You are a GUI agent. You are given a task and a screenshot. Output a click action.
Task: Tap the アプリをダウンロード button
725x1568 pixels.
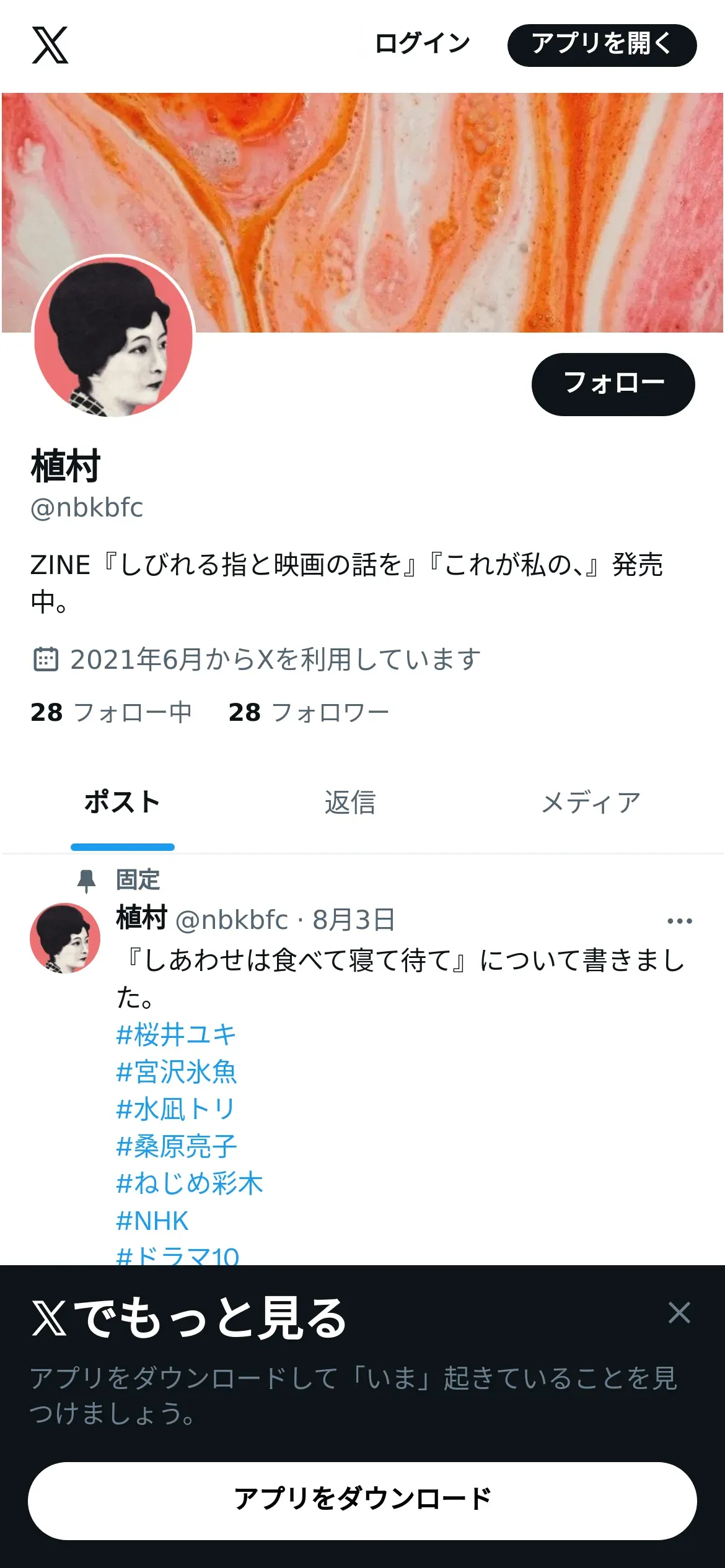click(362, 1500)
